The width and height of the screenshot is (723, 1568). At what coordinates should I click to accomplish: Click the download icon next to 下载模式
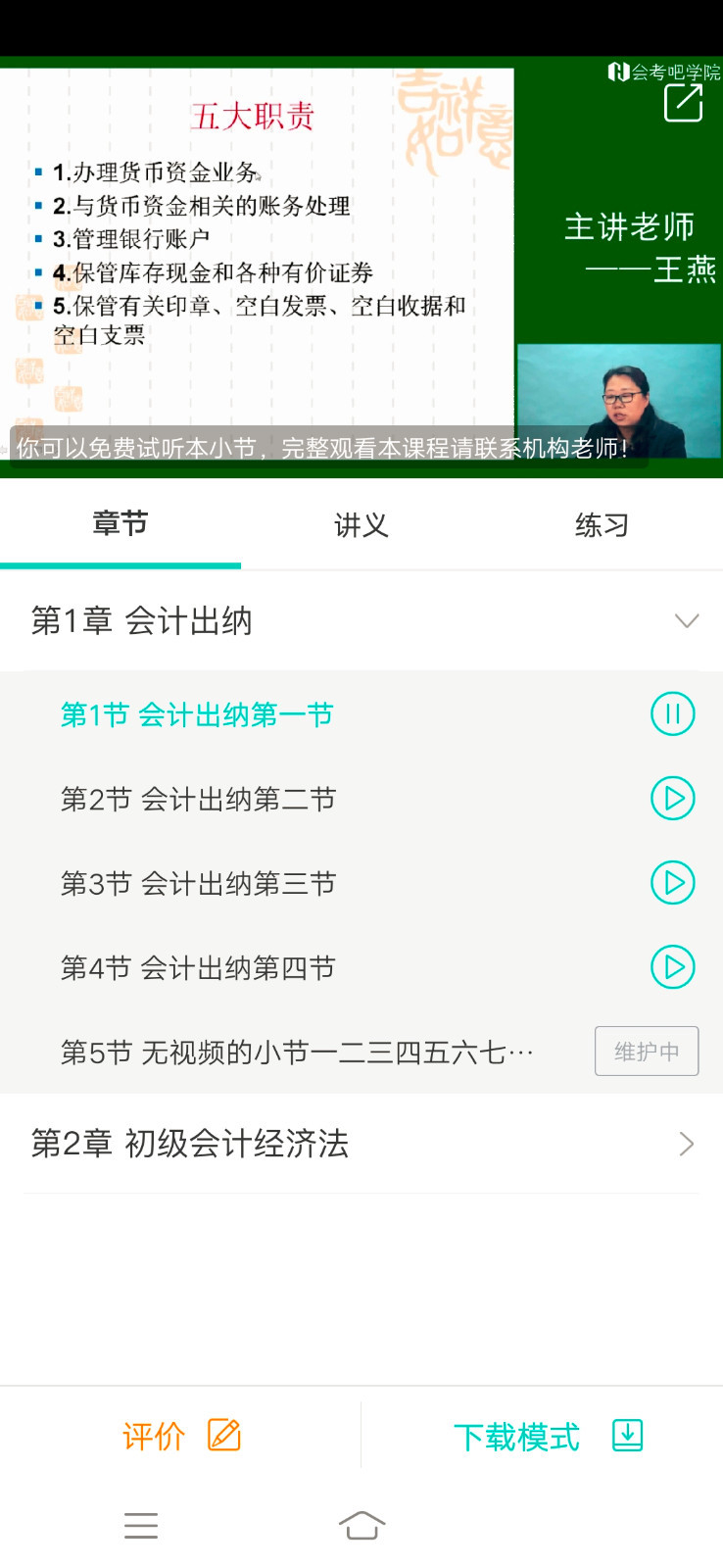pyautogui.click(x=626, y=1434)
